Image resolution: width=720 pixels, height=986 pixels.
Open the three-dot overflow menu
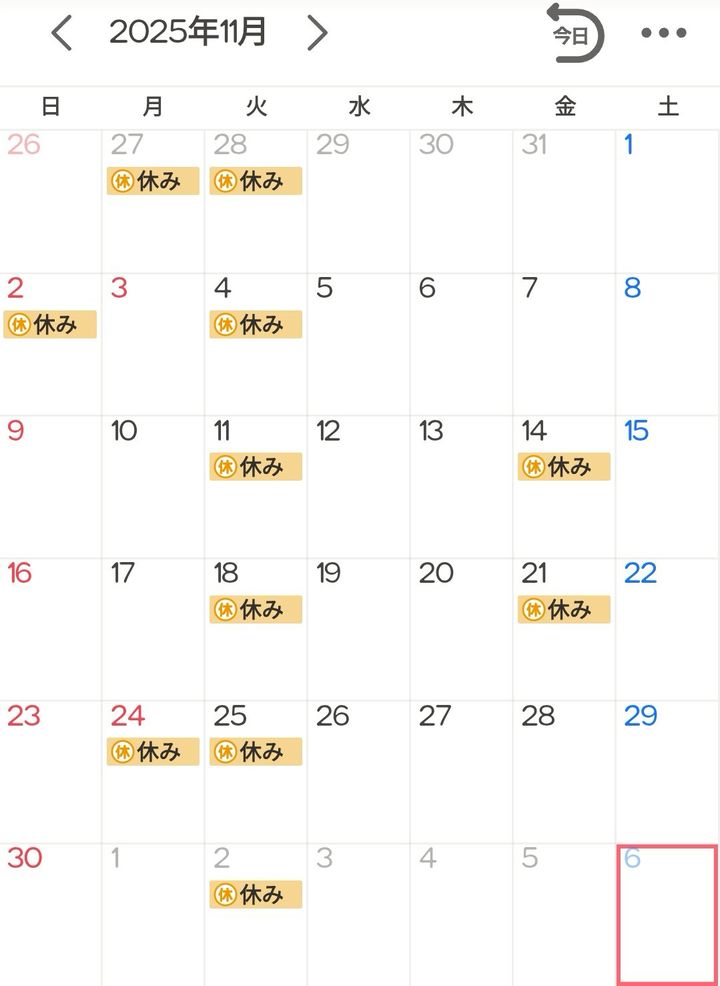pos(664,33)
